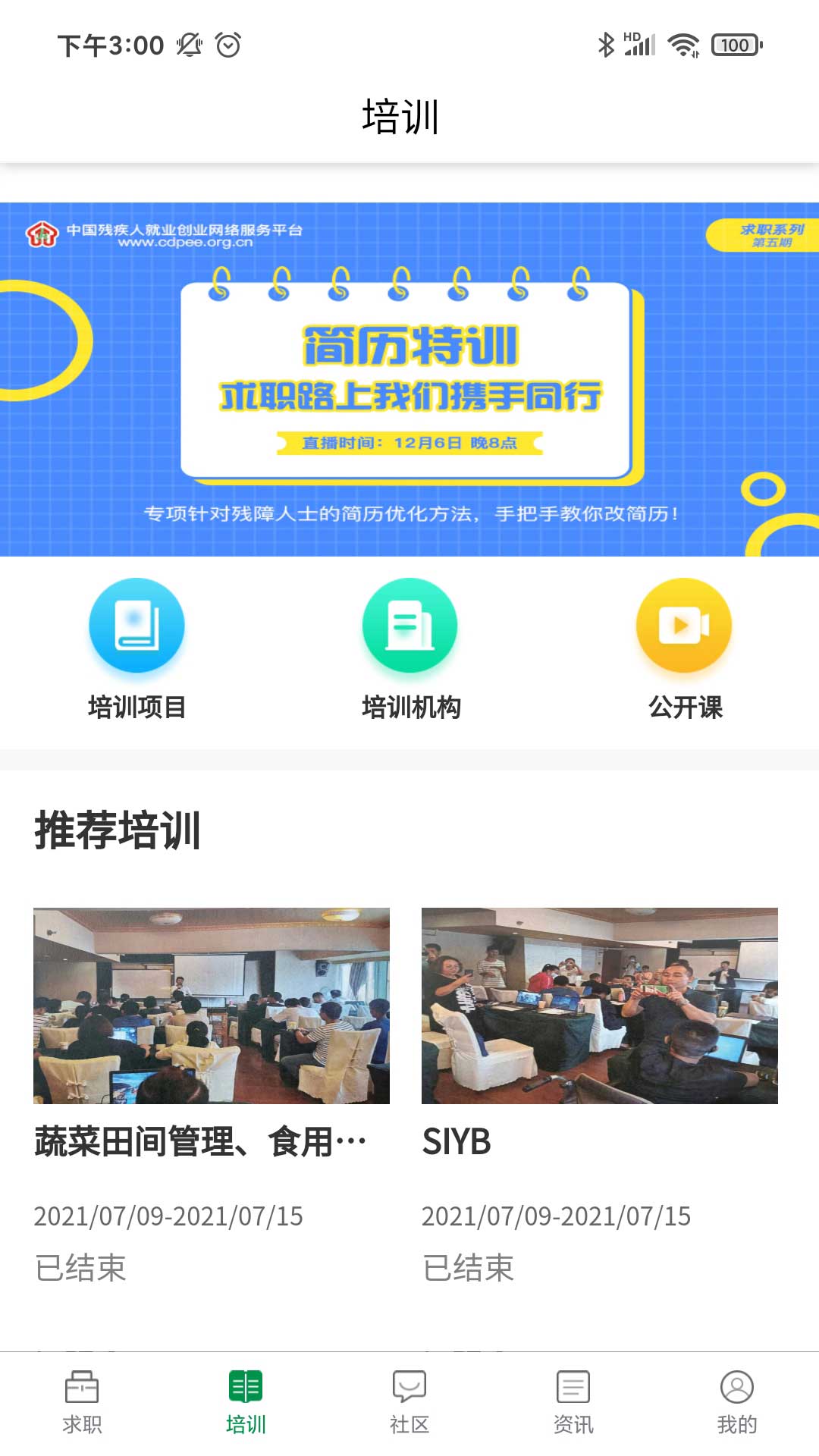Screen dimensions: 819x1456
Task: Switch to the 资讯 news tab
Action: click(x=573, y=1403)
